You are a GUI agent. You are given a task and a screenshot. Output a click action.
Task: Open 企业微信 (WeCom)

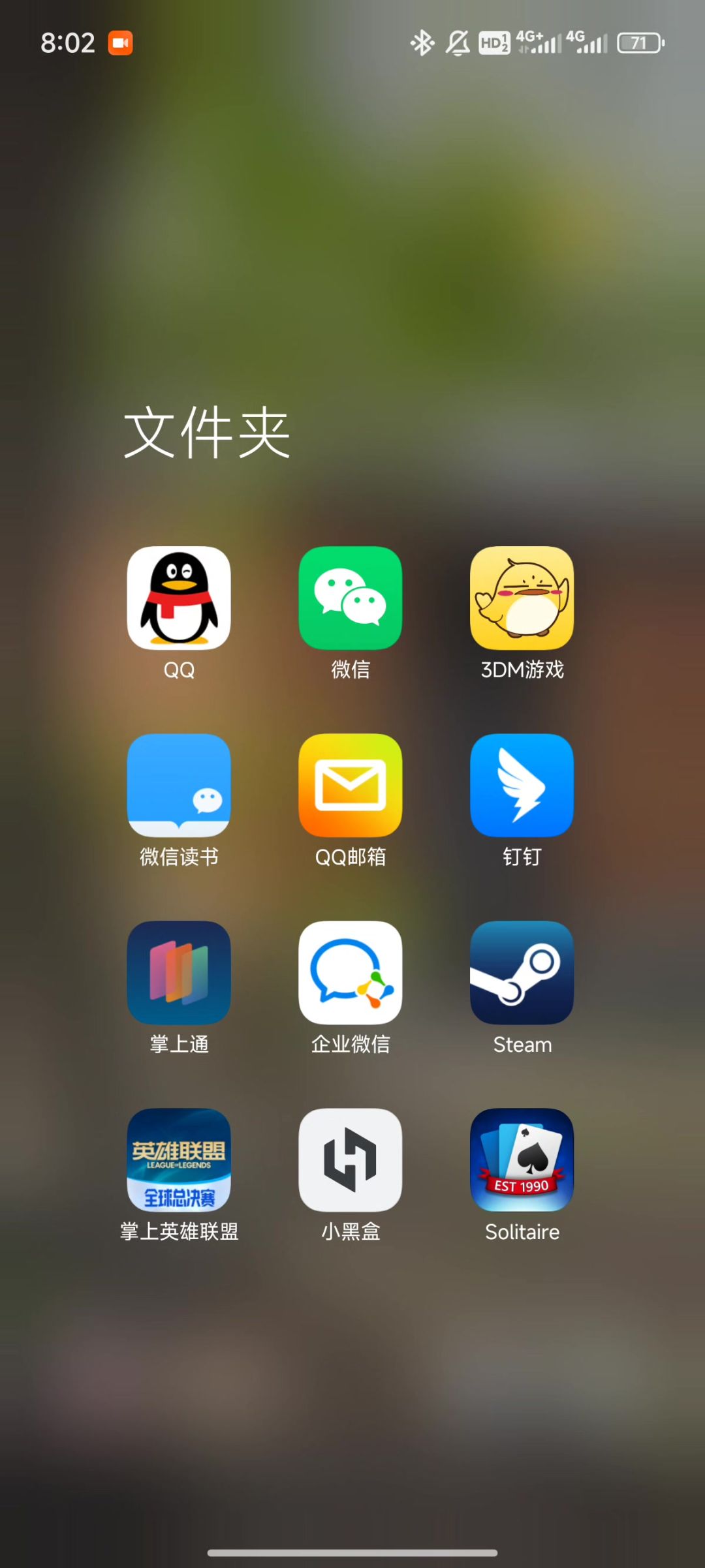351,972
